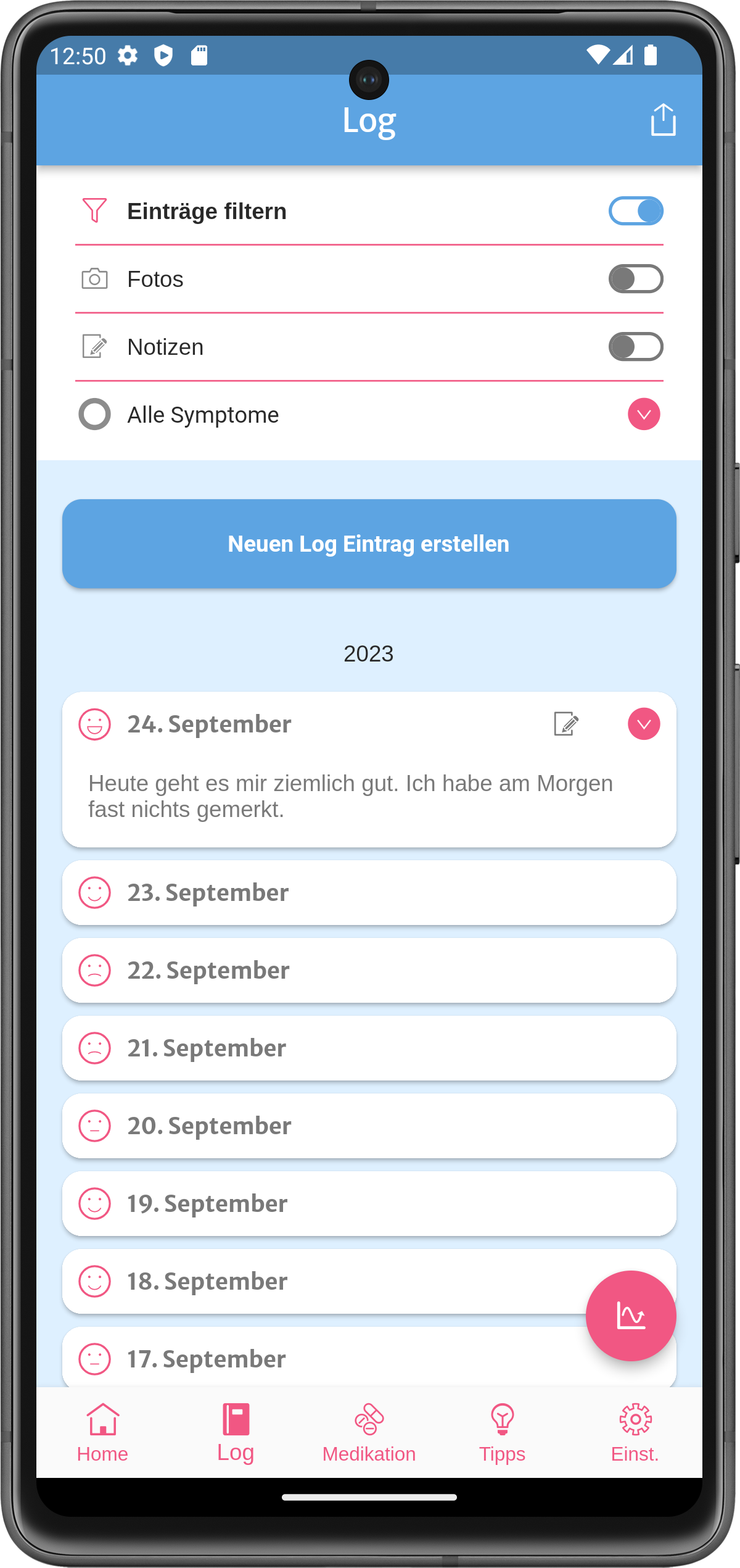
Task: Open the Tipps tab
Action: point(502,1433)
